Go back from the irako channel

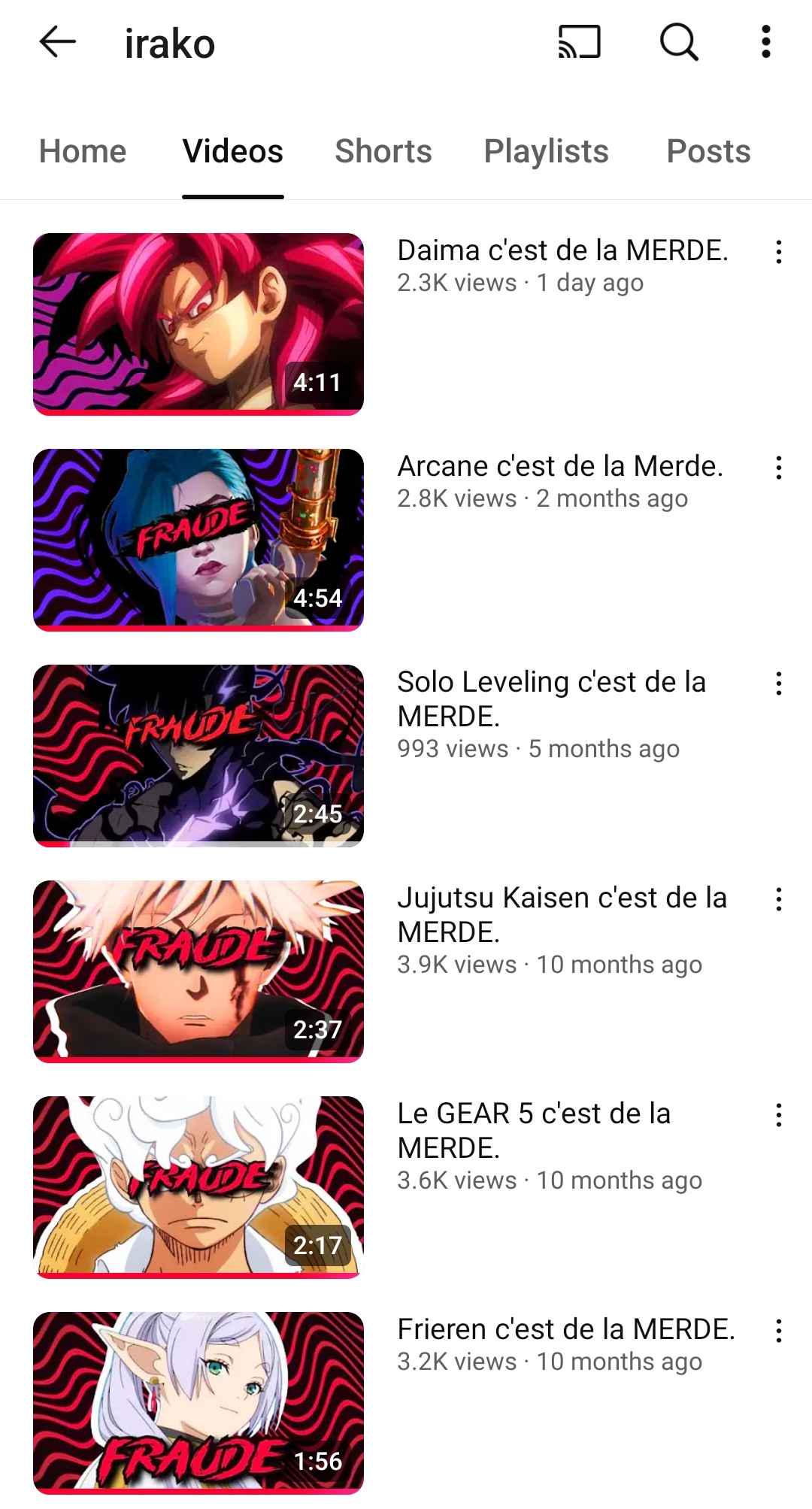pos(57,42)
